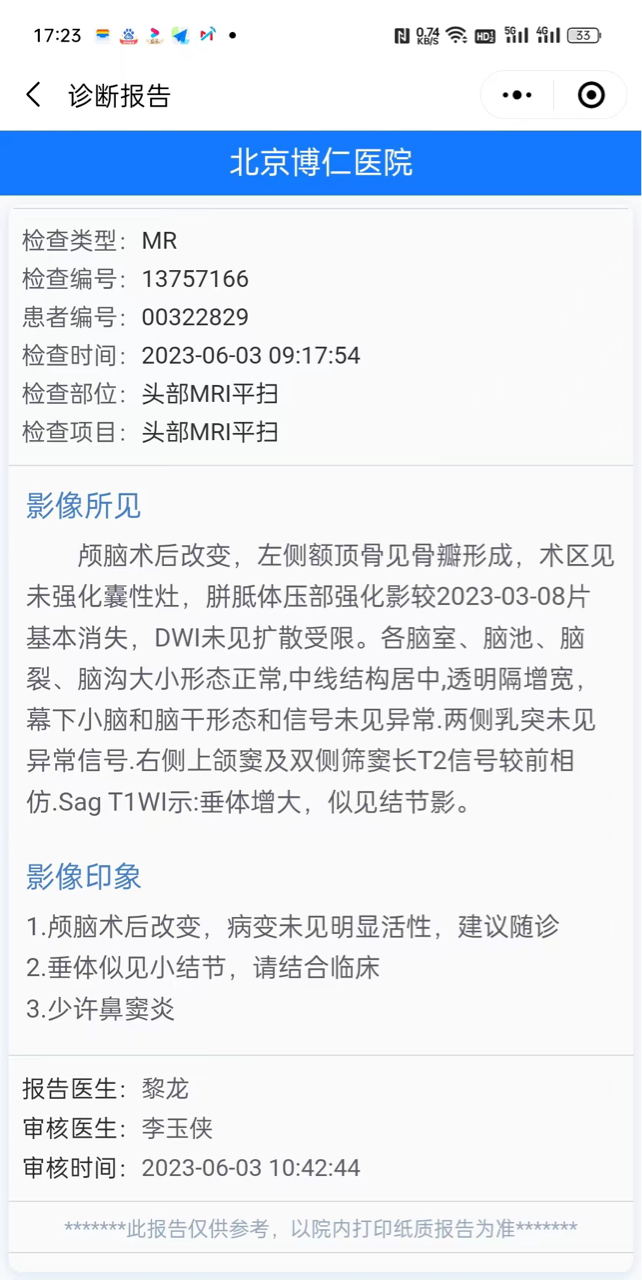Close the mini program with the circle button
The height and width of the screenshot is (1280, 642).
591,95
